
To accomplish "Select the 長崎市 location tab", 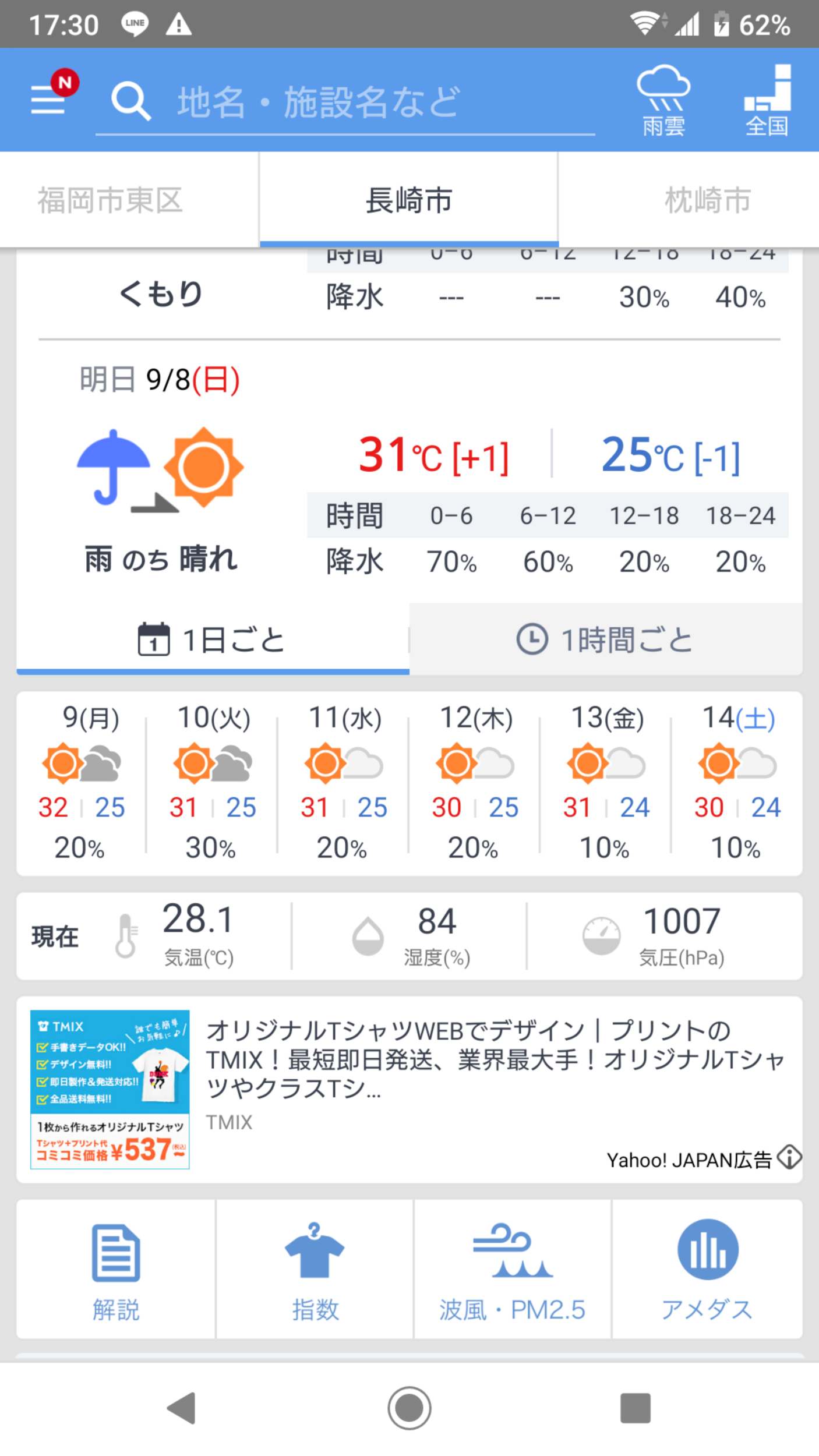I will point(409,200).
